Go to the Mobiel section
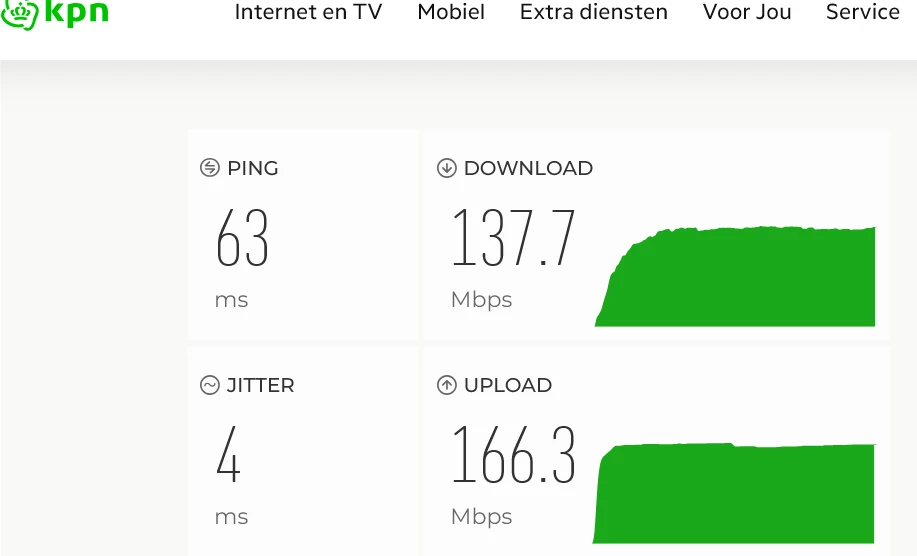Screen dimensions: 917x556 pyautogui.click(x=451, y=13)
